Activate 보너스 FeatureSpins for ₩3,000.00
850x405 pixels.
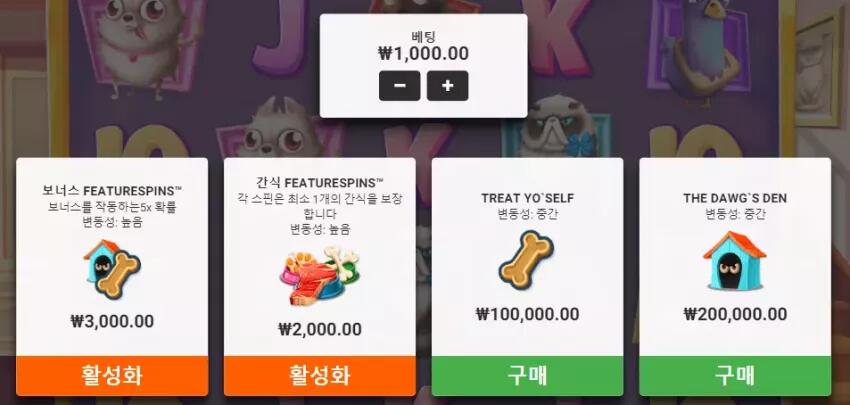pos(112,375)
